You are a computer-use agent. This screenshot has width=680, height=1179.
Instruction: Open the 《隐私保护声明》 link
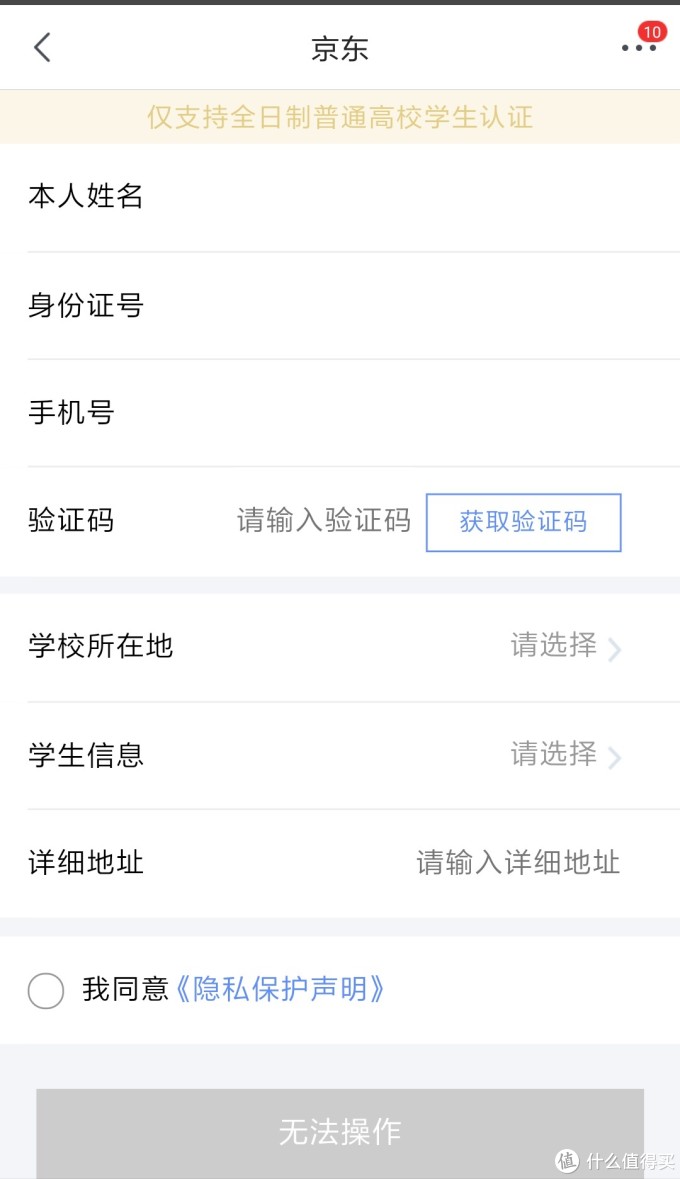pos(280,990)
